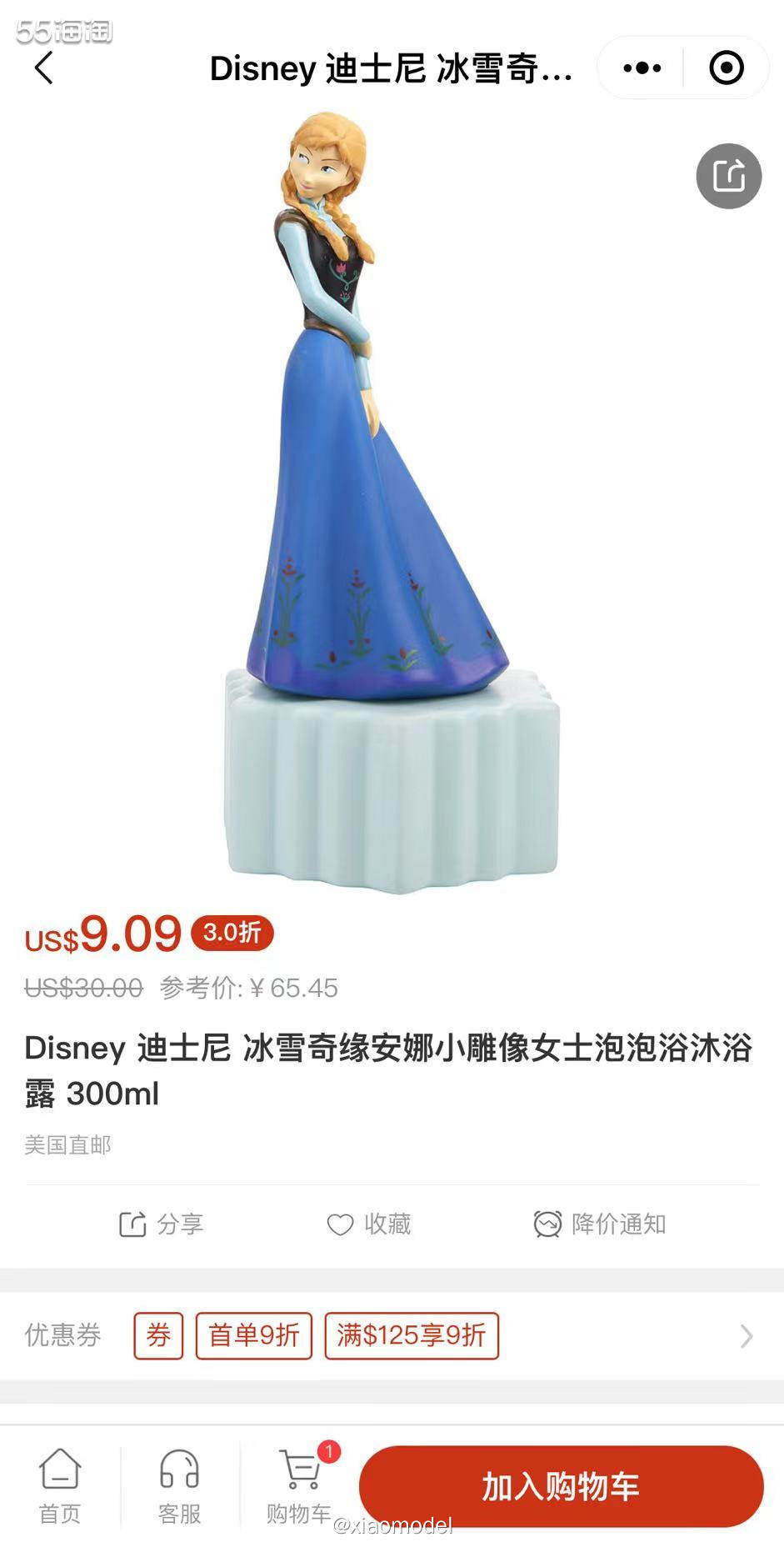Tap 加入购物车 to add to cart

[x=561, y=1486]
